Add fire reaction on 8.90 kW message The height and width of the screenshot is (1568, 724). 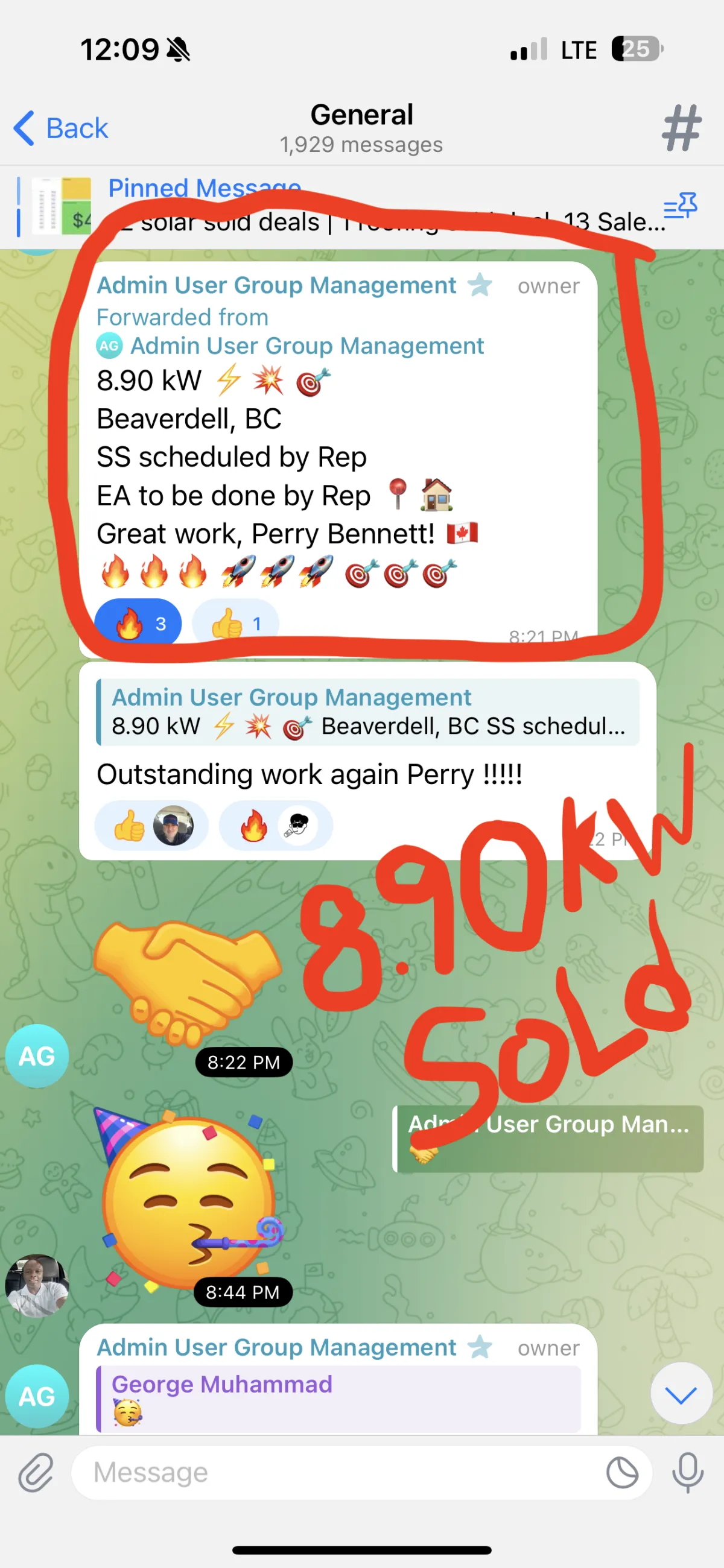[x=138, y=624]
